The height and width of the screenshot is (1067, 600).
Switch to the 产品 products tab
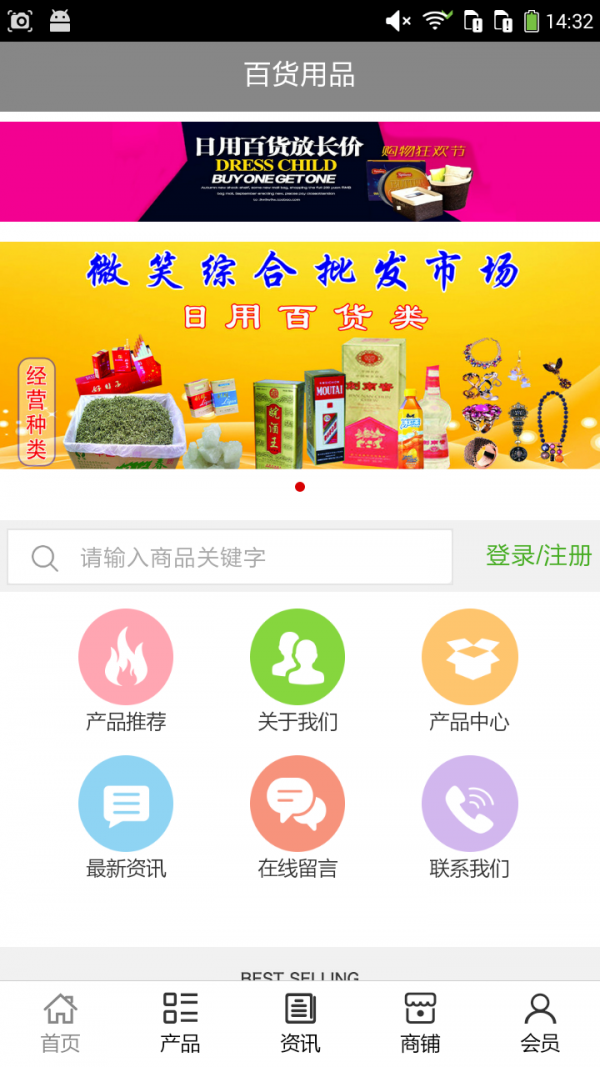coord(180,1023)
